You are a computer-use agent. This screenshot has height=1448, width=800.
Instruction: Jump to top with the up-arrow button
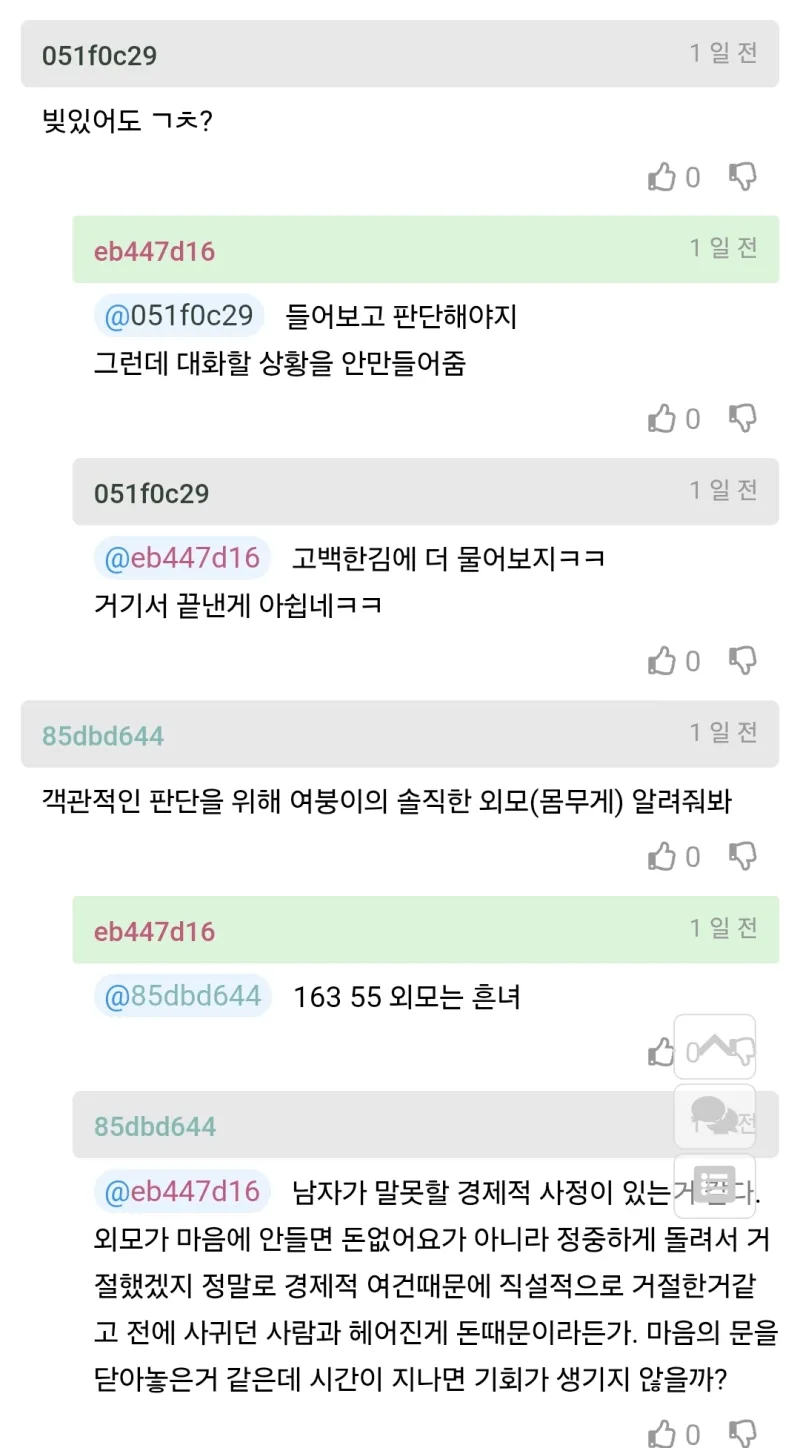714,1047
